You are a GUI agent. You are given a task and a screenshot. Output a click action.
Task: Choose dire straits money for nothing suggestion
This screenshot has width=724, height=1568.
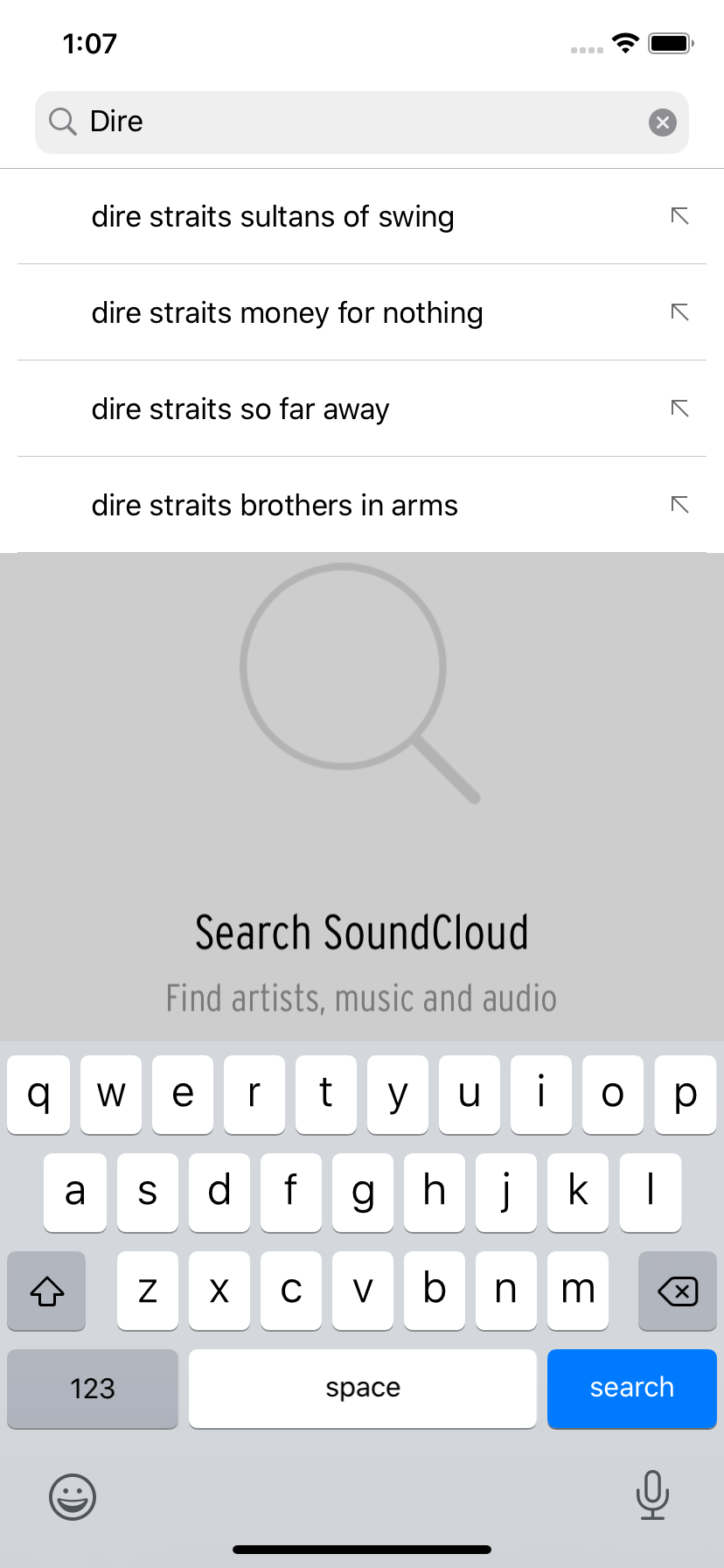pos(362,312)
